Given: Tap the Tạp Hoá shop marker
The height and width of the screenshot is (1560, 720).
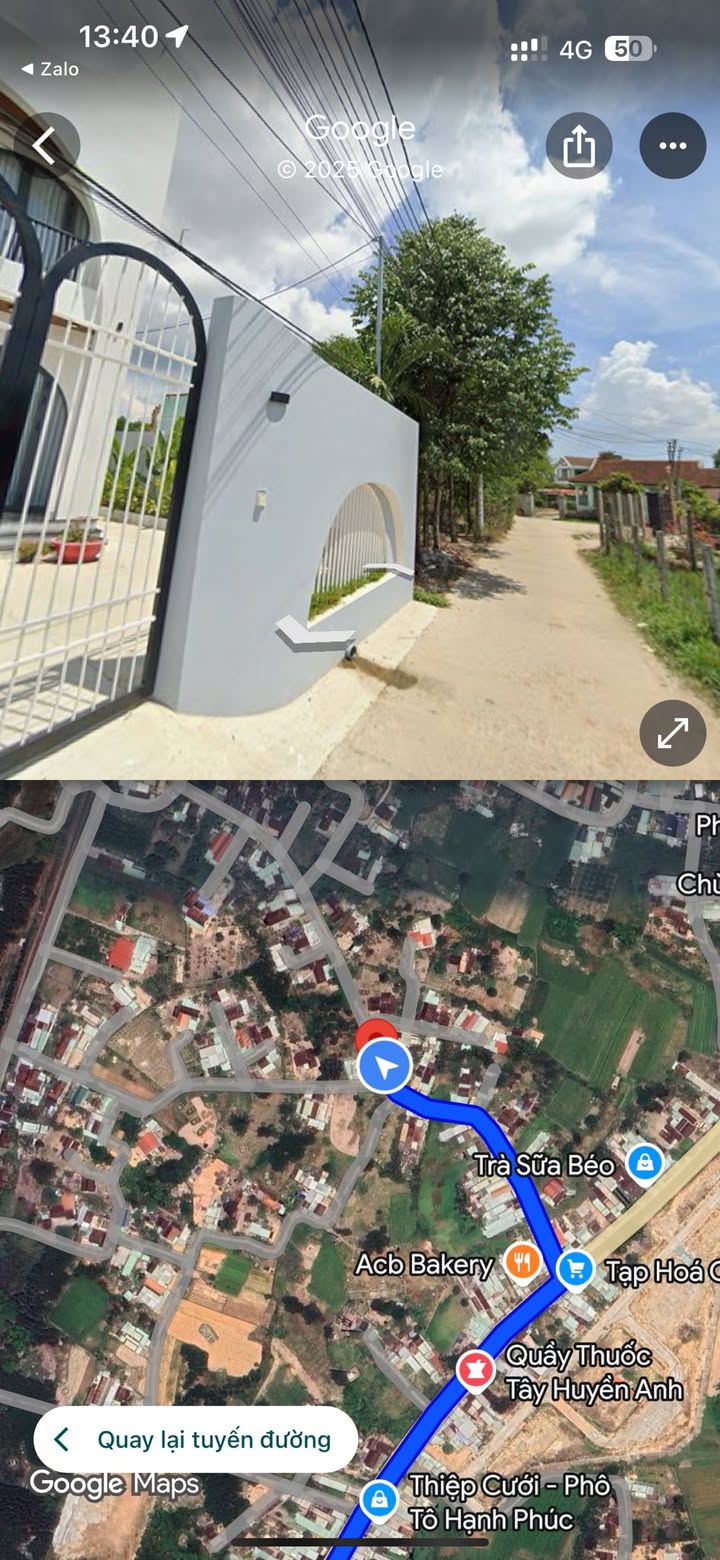Looking at the screenshot, I should coord(576,1270).
